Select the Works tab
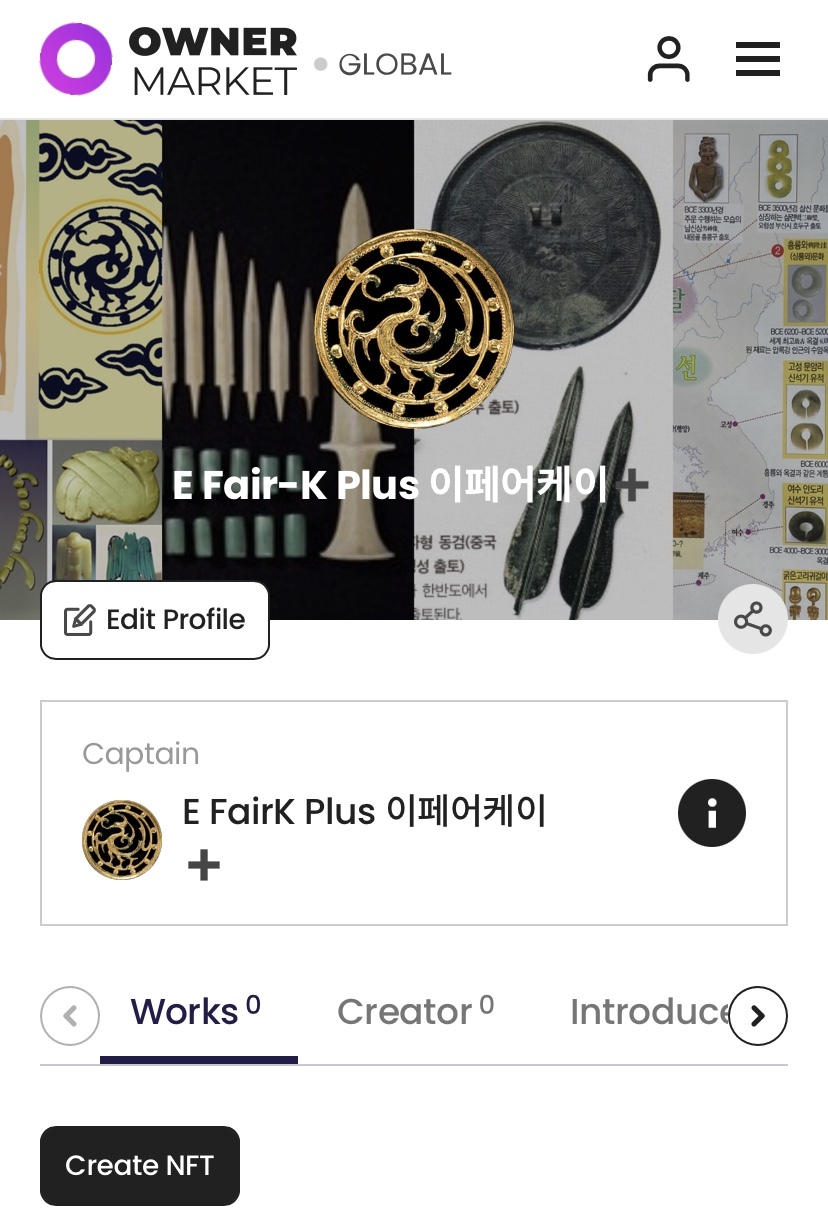The image size is (828, 1222). [198, 1013]
